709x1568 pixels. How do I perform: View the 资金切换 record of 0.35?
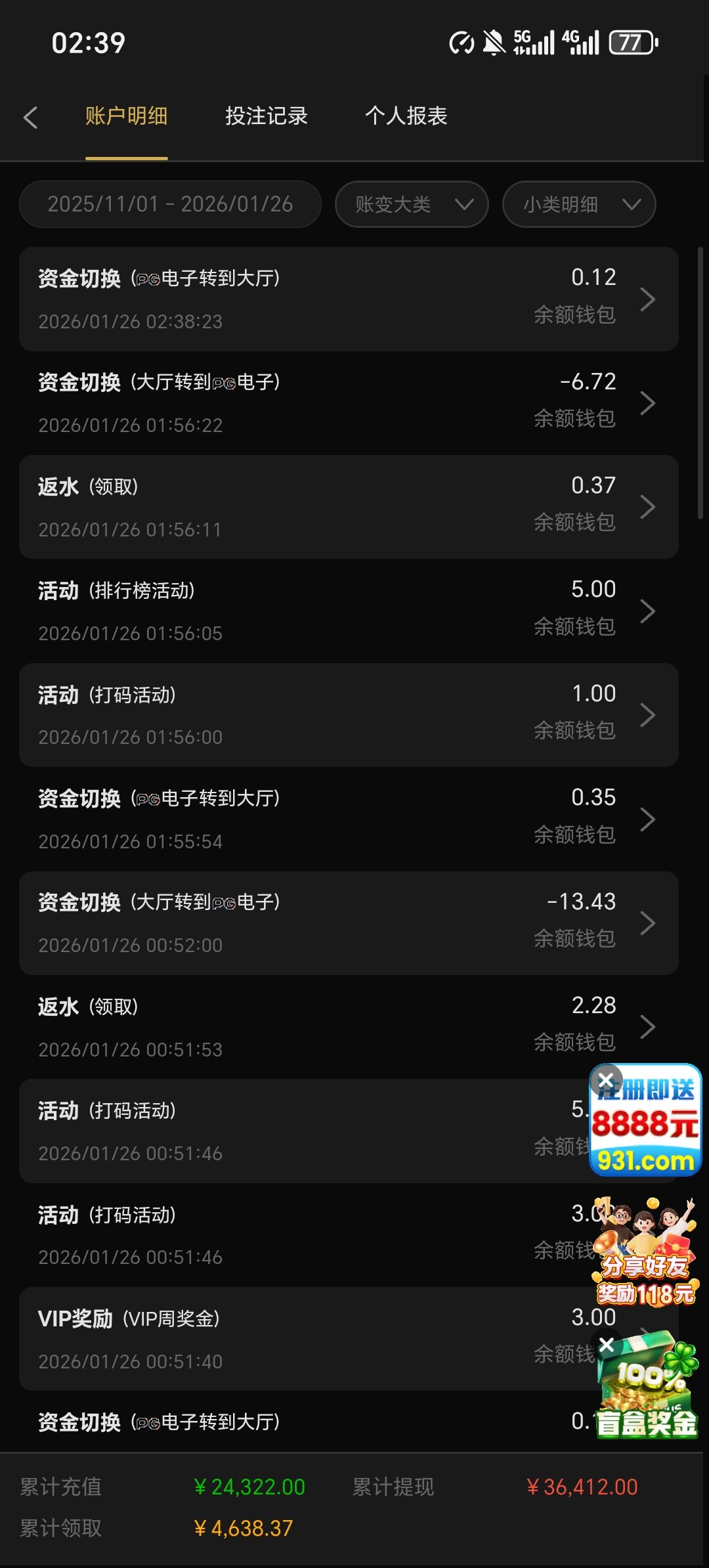348,819
